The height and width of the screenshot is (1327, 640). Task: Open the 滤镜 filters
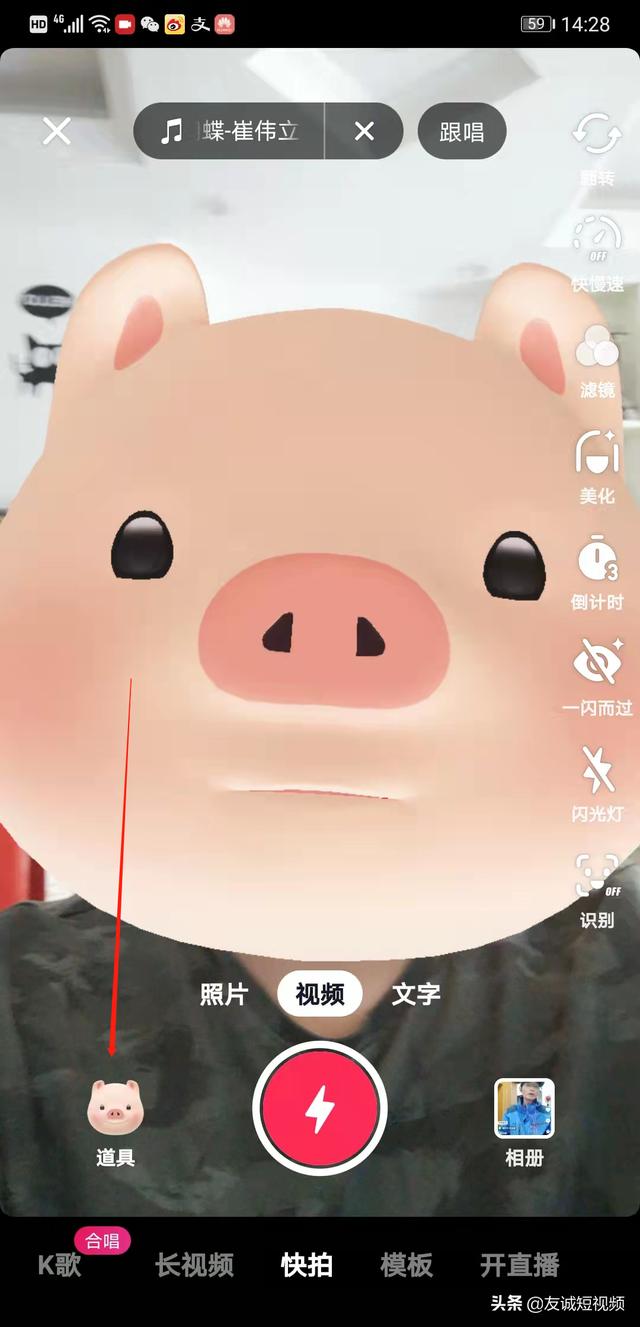coord(597,361)
